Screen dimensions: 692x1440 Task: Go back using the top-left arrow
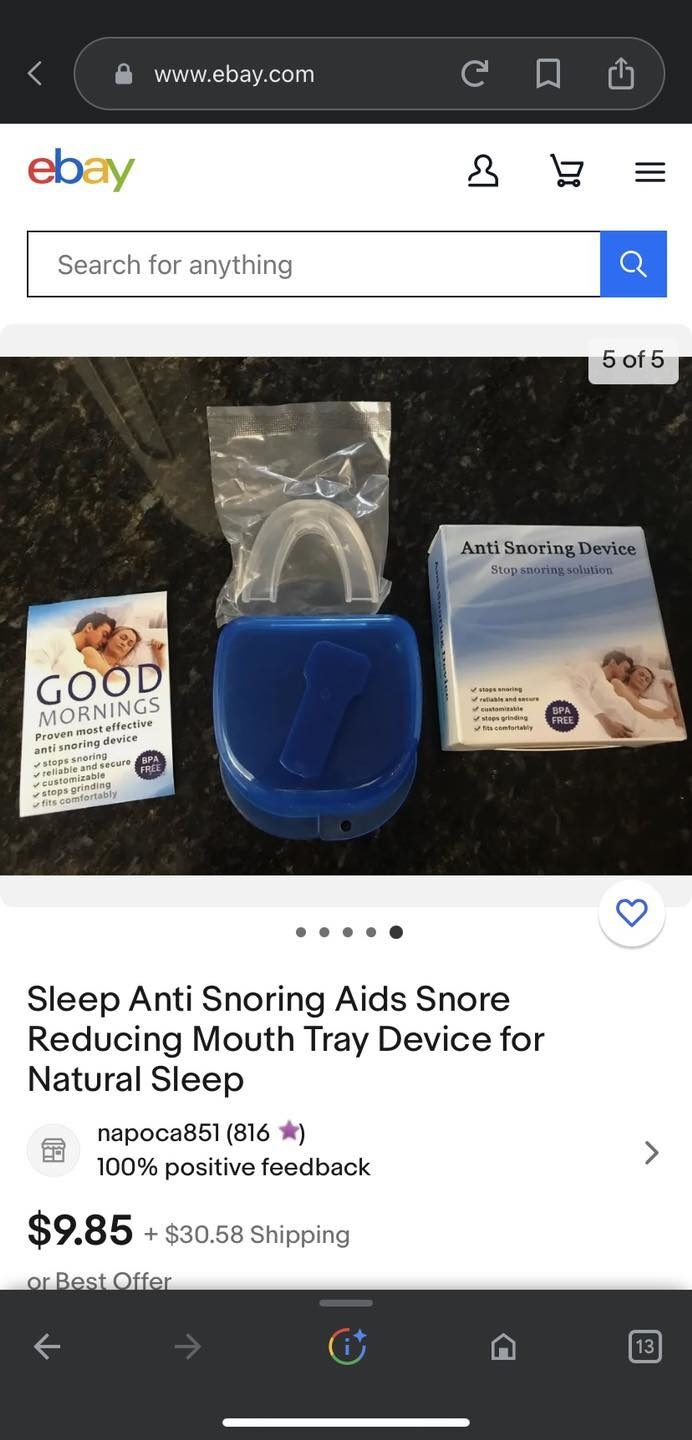coord(35,73)
